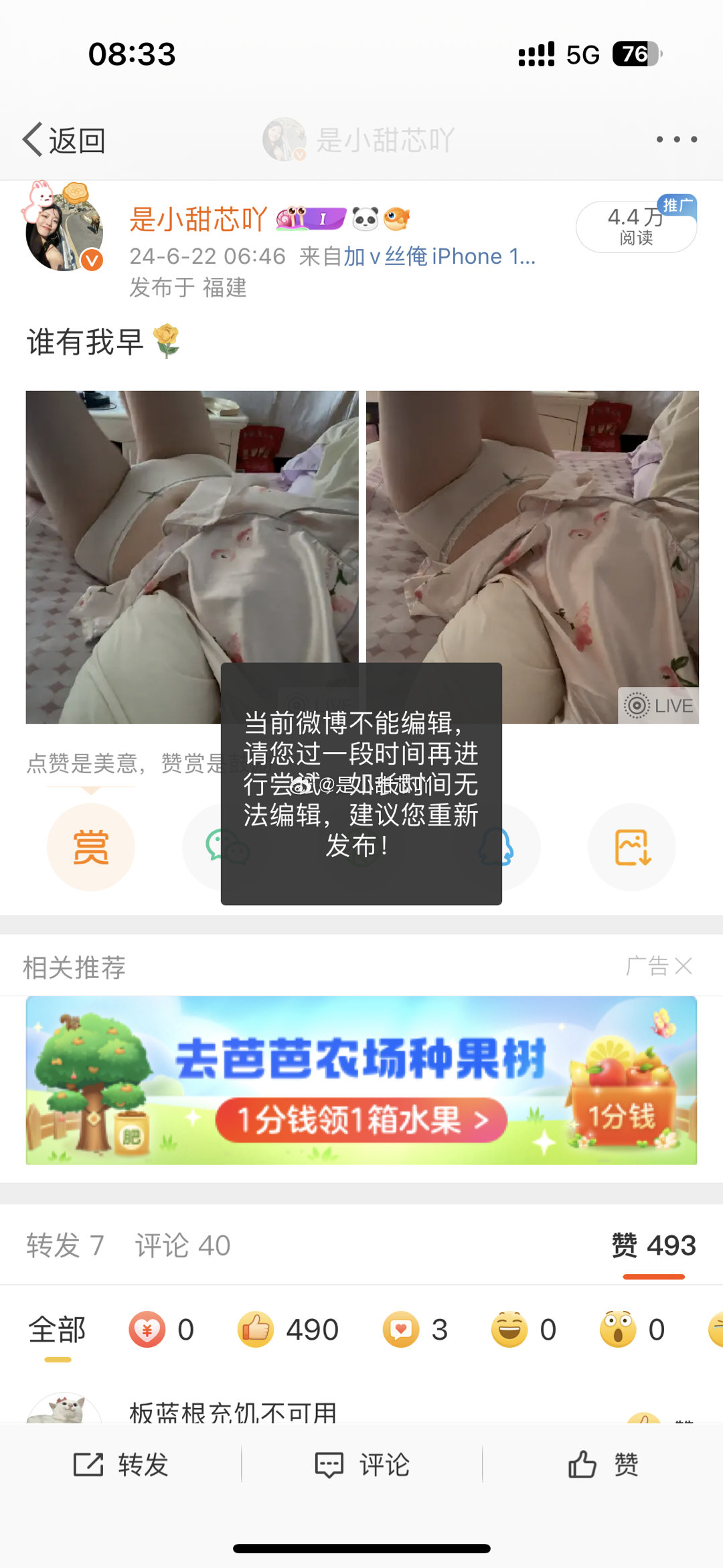Screen dimensions: 723x1568
Task: Filter by heart reaction 3
Action: coord(415,1330)
